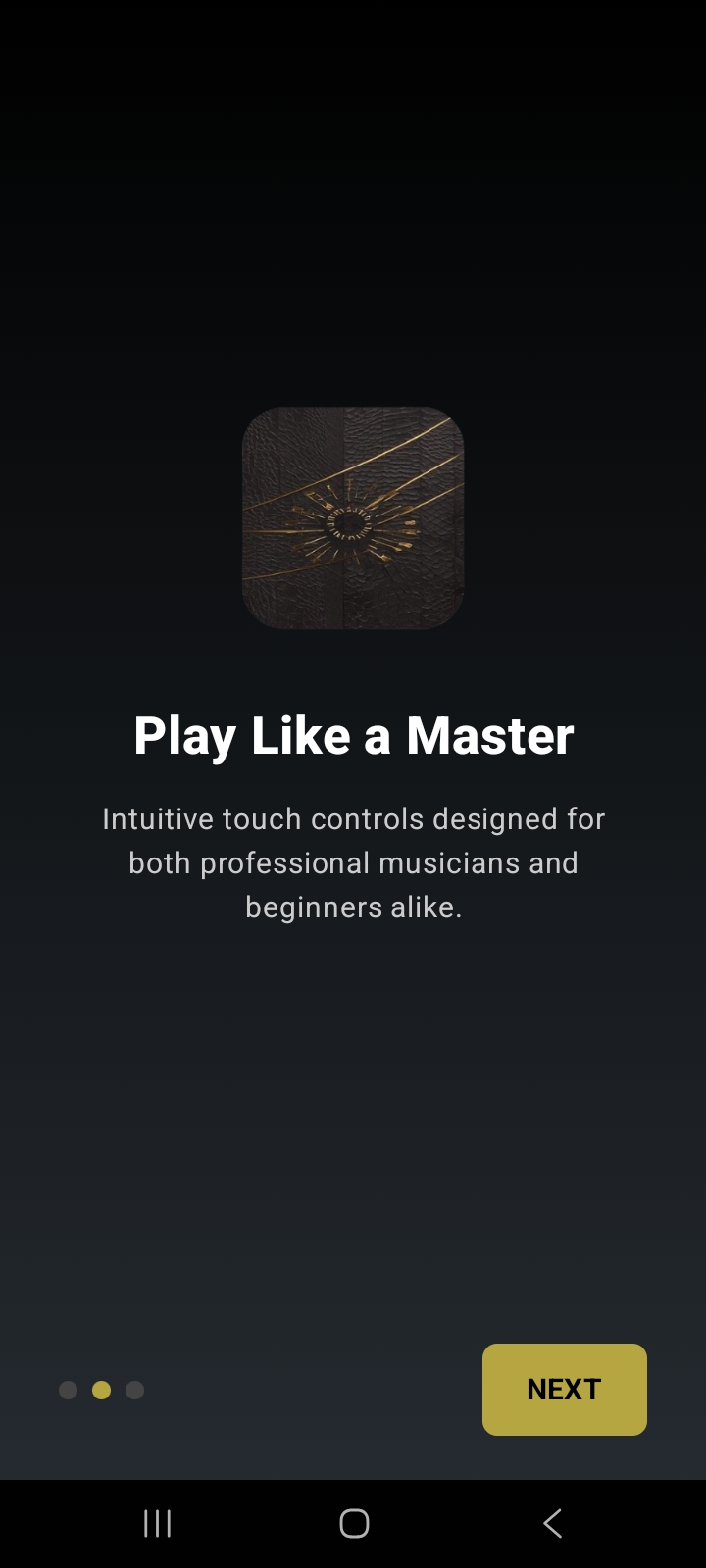Advance to the next onboarding slide

click(564, 1389)
